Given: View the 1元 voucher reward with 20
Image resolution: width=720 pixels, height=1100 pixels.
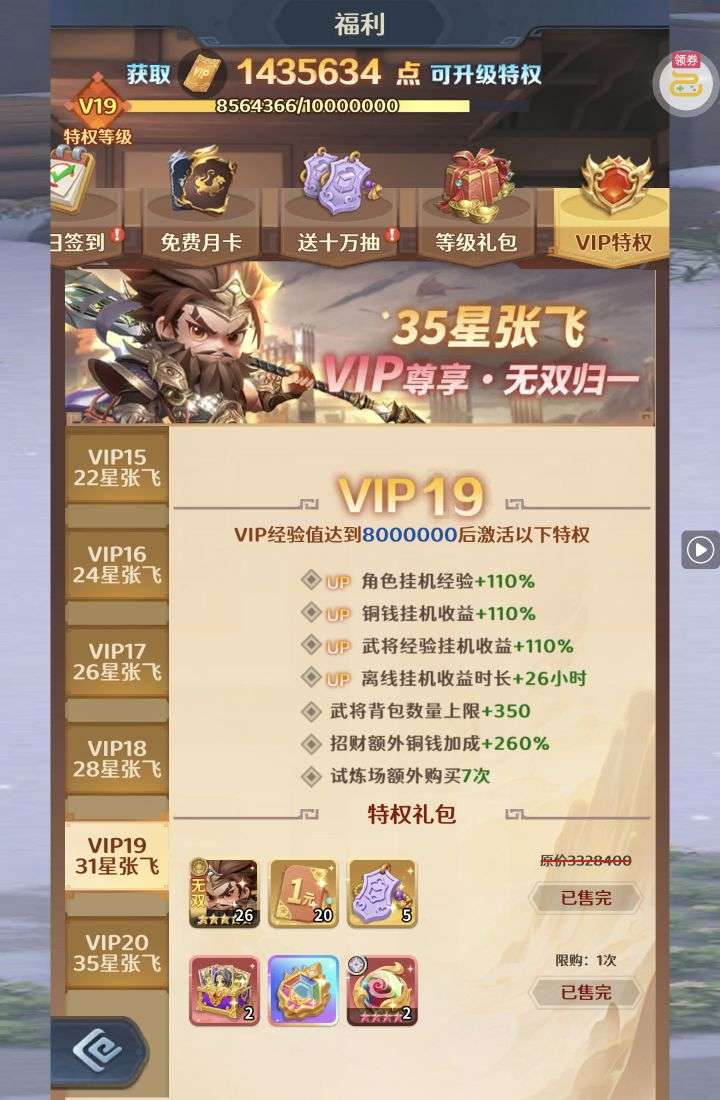Looking at the screenshot, I should (x=303, y=893).
